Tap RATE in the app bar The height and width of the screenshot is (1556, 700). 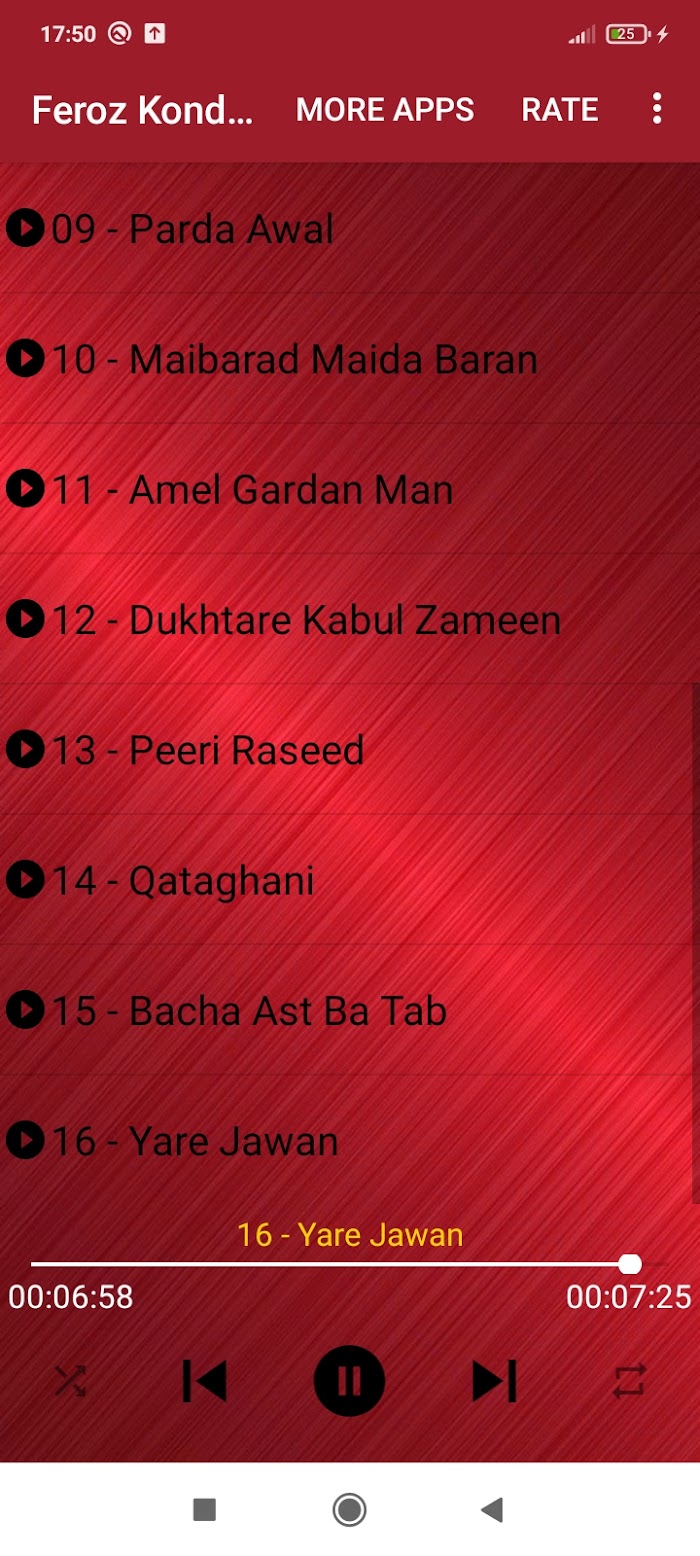point(559,109)
